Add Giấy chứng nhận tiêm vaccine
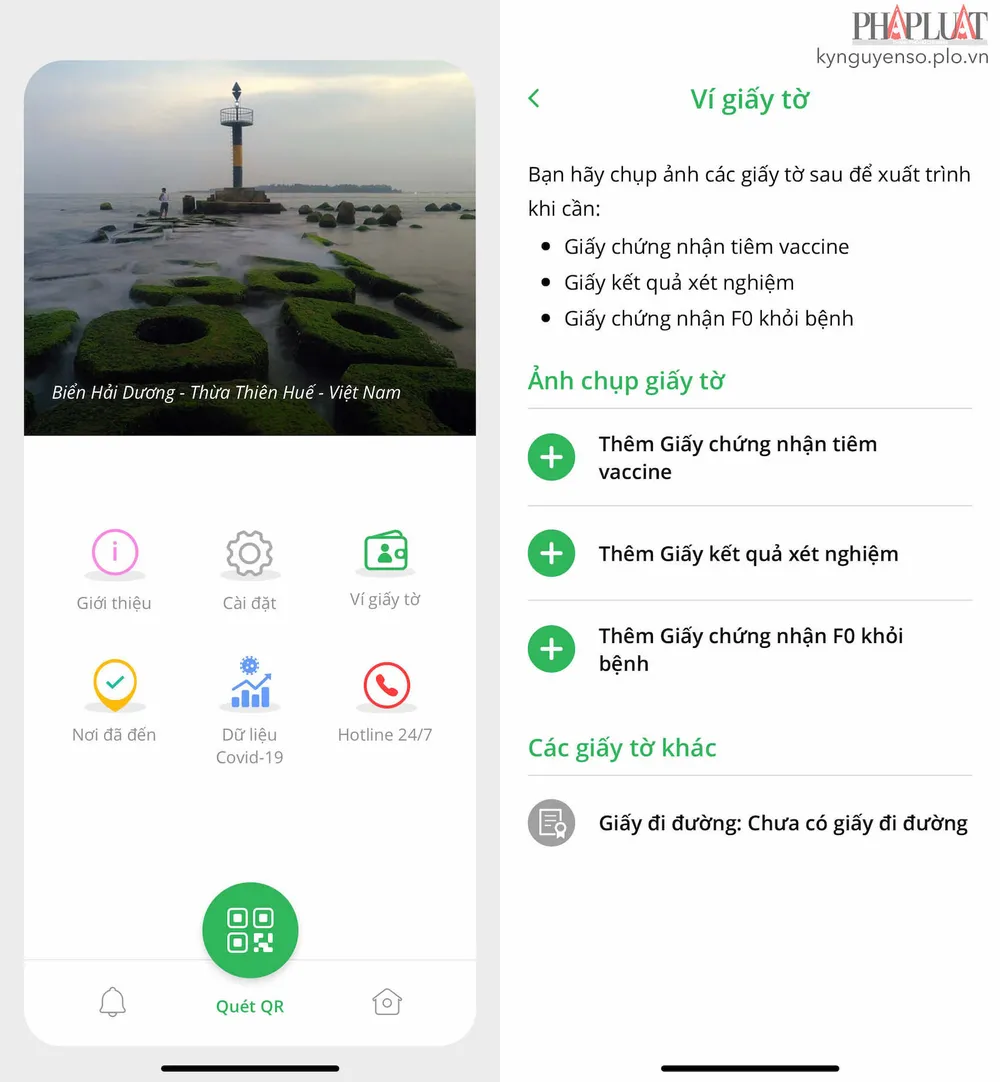The image size is (1000, 1082). point(551,458)
